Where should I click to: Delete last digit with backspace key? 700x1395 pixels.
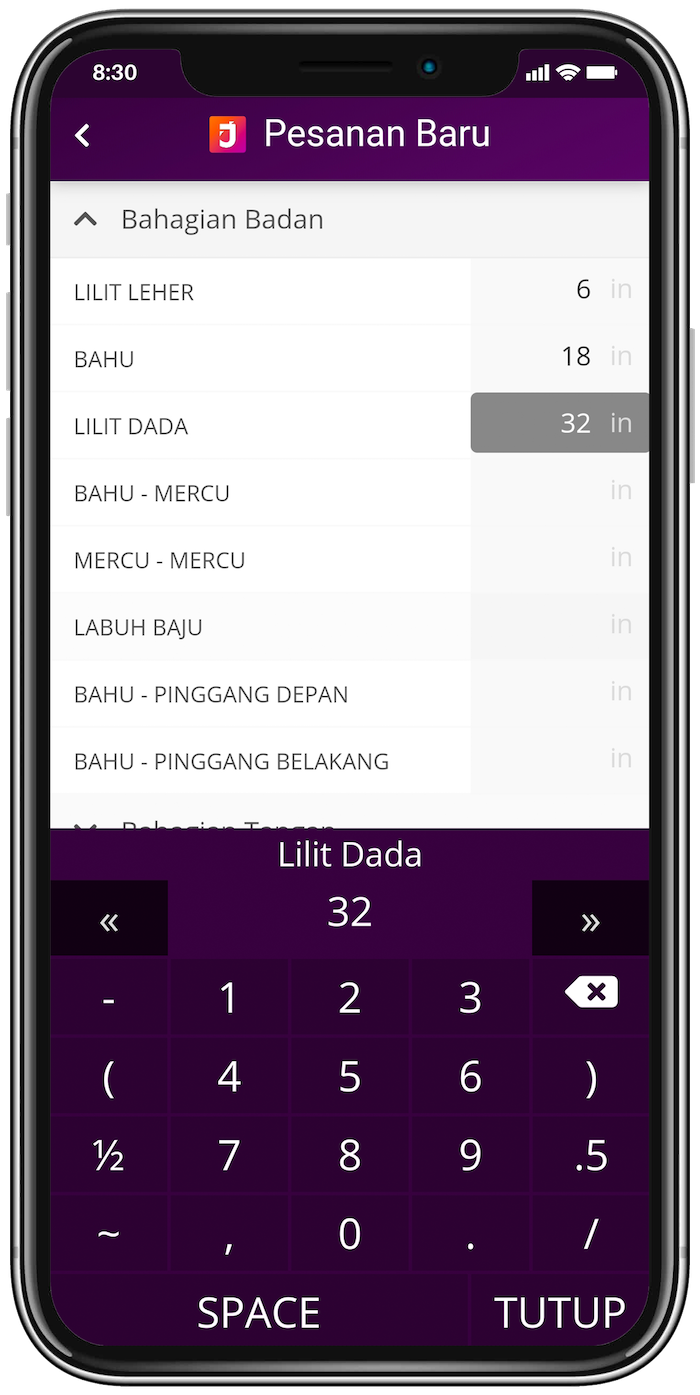[x=590, y=996]
